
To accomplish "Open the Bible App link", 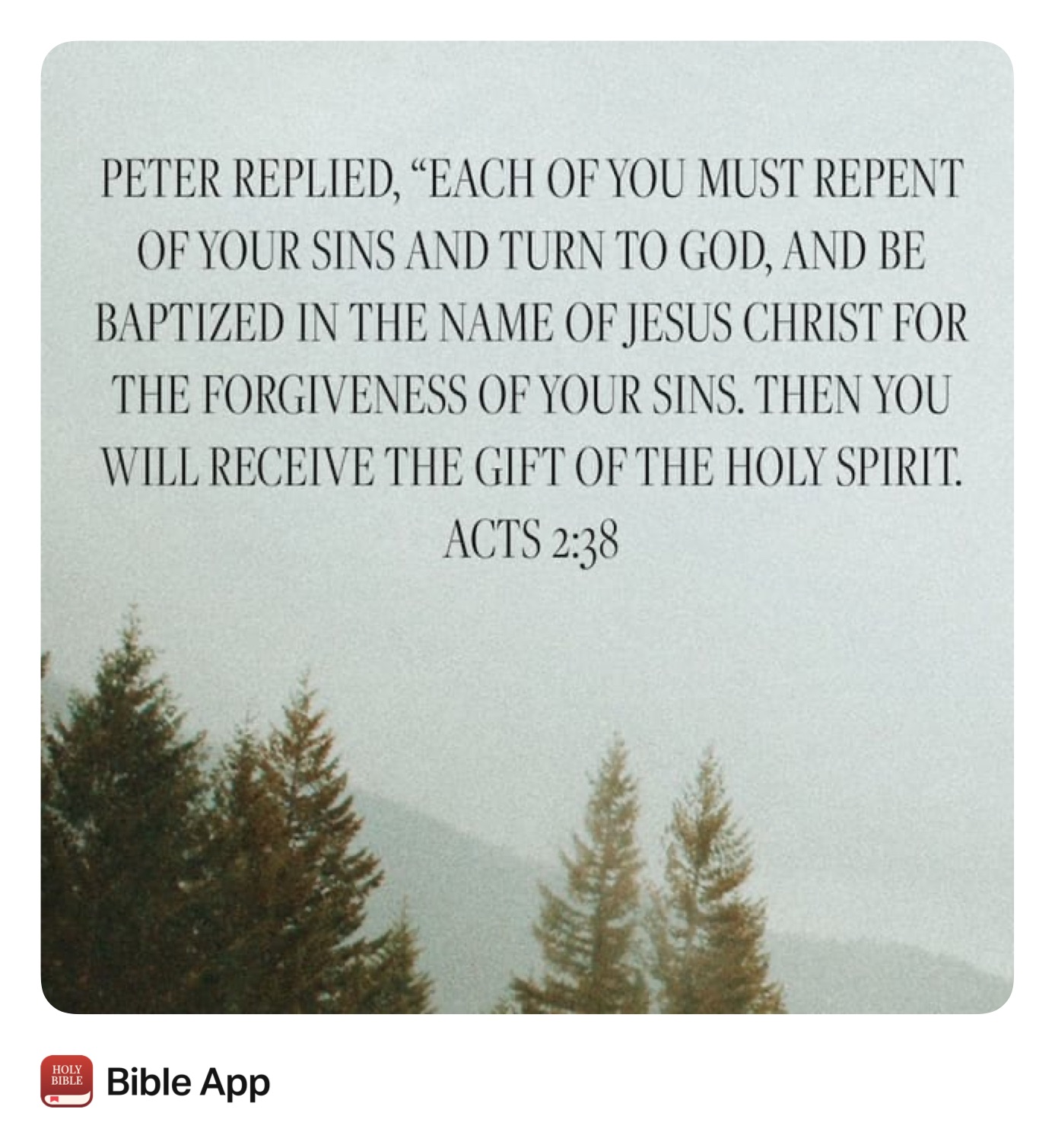I will 188,1081.
